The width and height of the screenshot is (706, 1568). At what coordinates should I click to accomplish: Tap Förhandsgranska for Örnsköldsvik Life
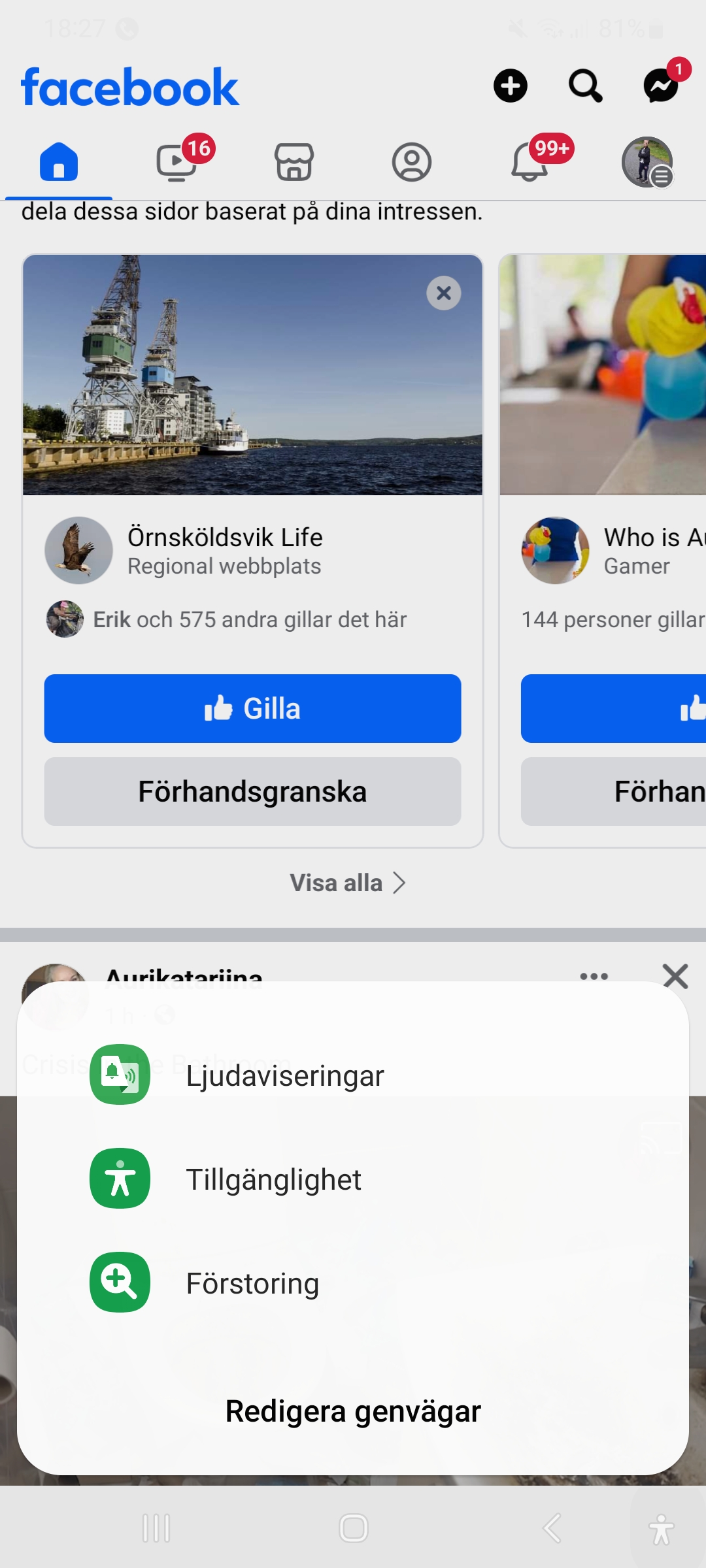pos(252,792)
